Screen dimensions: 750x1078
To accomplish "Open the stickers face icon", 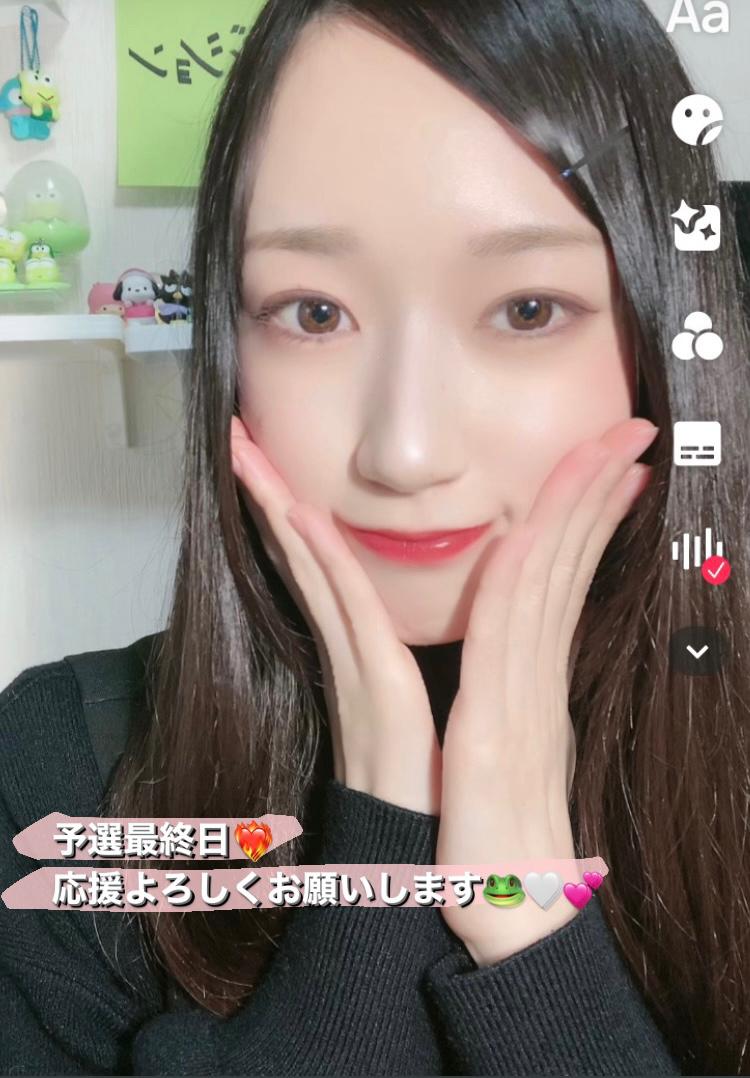I will click(697, 121).
